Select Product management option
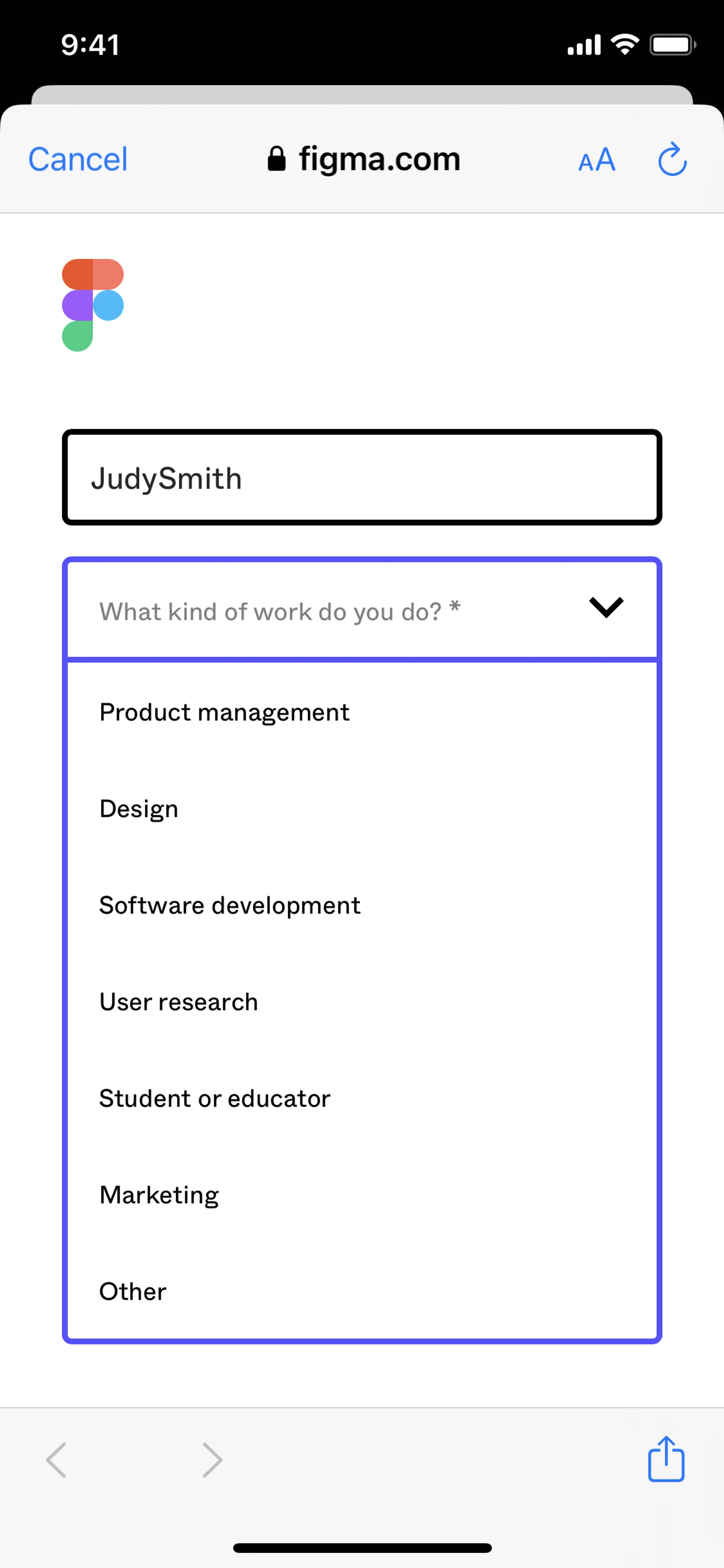This screenshot has height=1568, width=724. 224,712
